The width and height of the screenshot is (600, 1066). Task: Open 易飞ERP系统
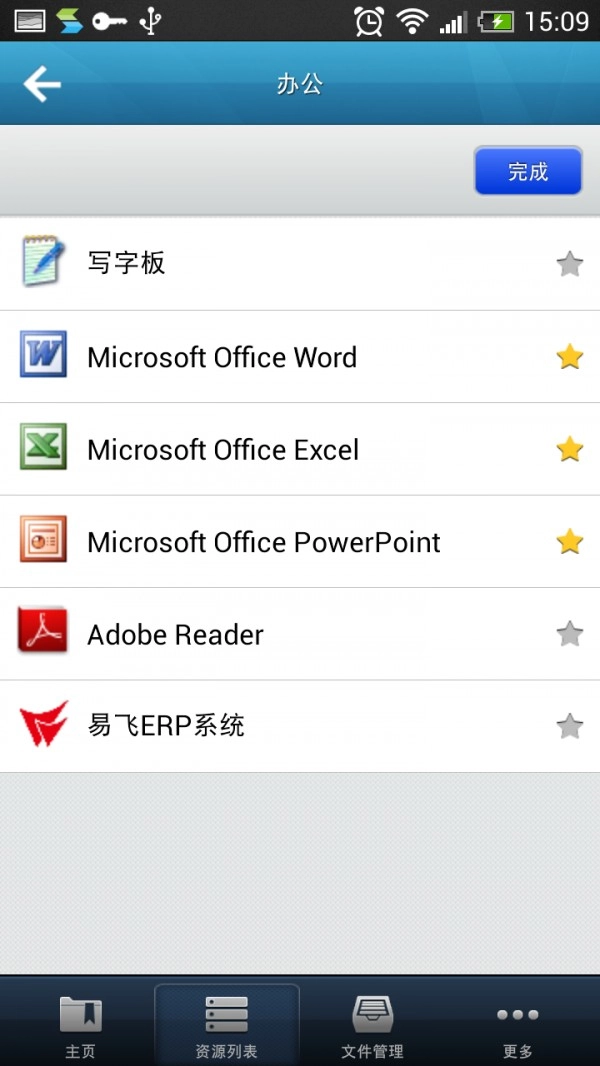click(x=166, y=726)
